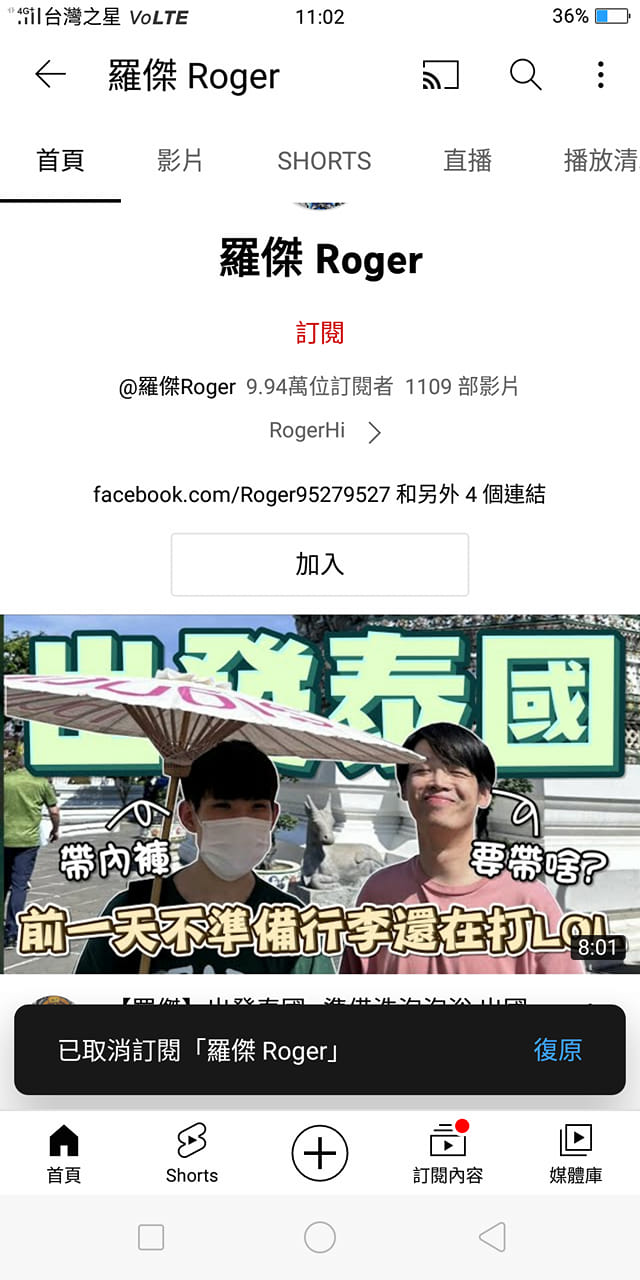
Task: Open recent apps with the square button
Action: tap(151, 1237)
